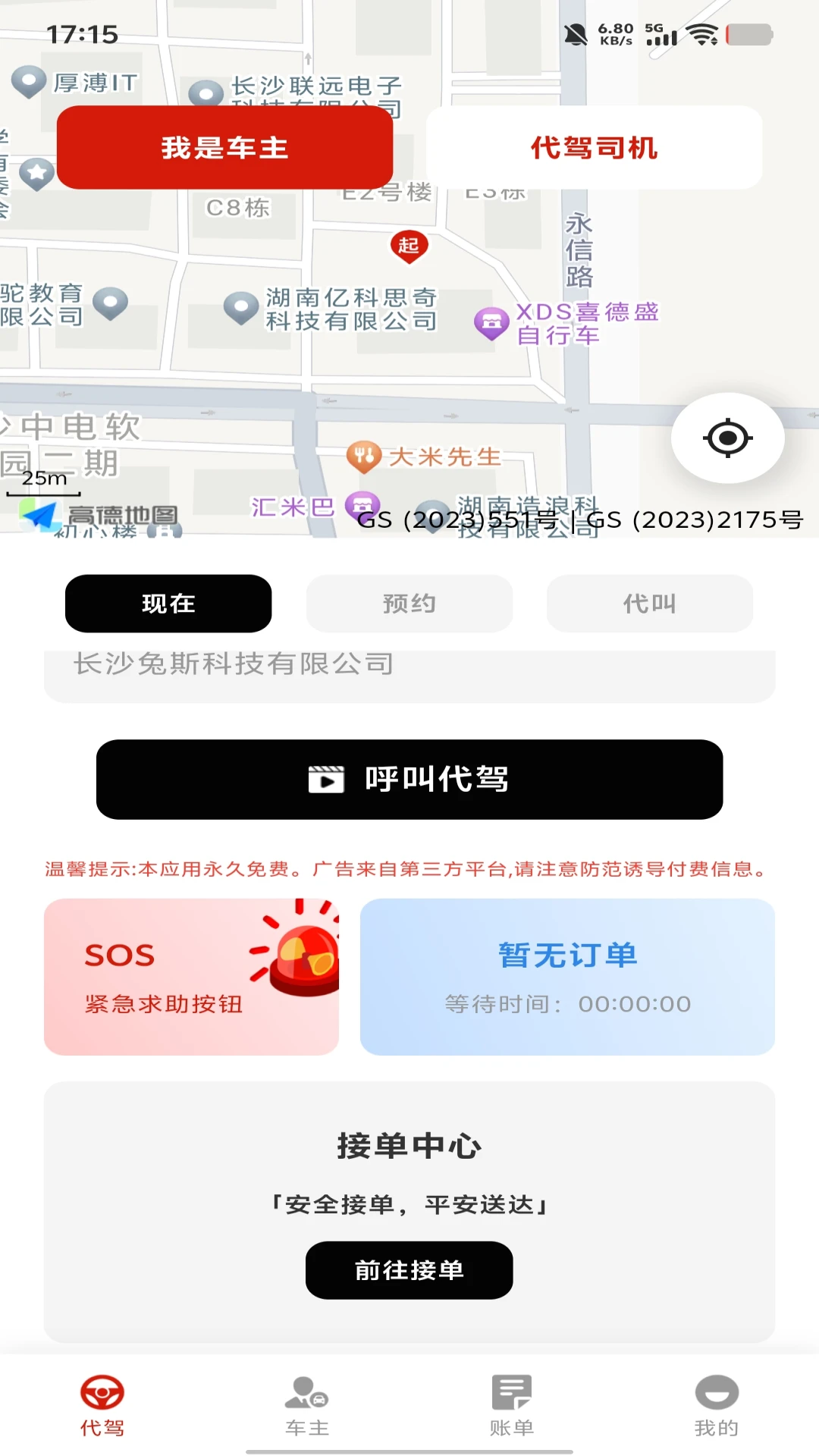This screenshot has height=1456, width=819.
Task: Select the 现在 option
Action: point(168,604)
